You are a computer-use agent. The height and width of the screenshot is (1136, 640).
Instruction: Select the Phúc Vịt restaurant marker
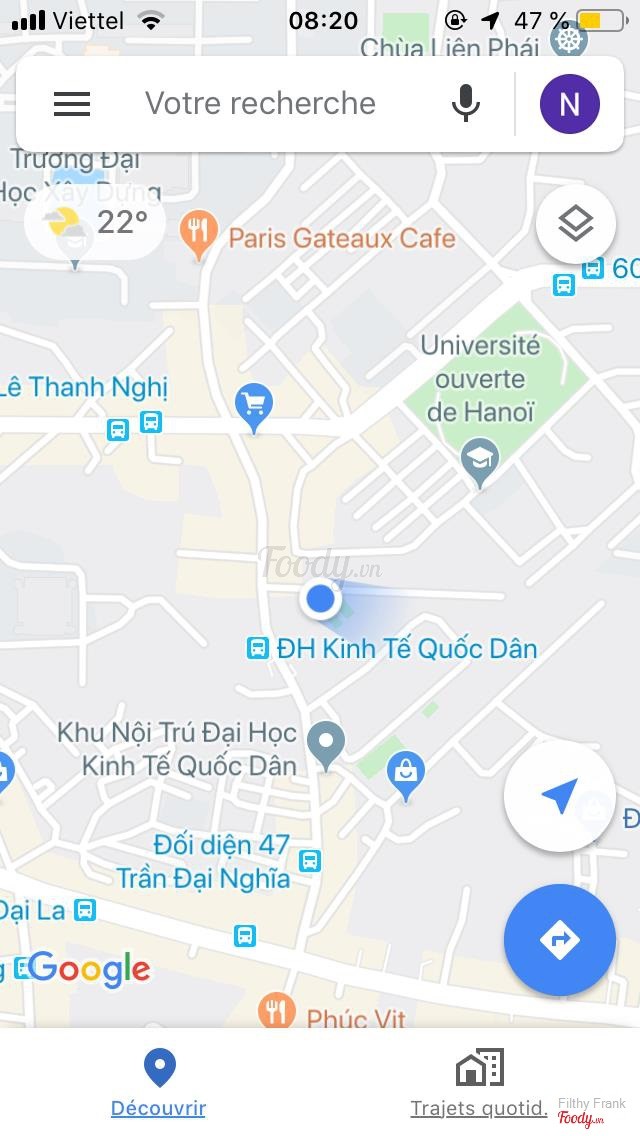click(x=277, y=1012)
